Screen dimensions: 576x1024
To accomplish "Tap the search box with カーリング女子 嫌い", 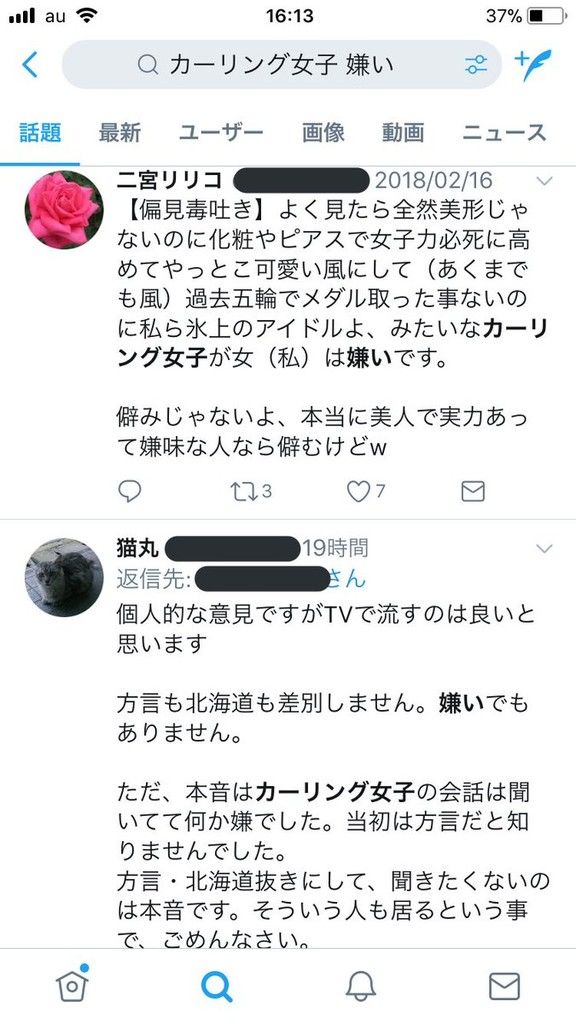I will click(x=281, y=65).
